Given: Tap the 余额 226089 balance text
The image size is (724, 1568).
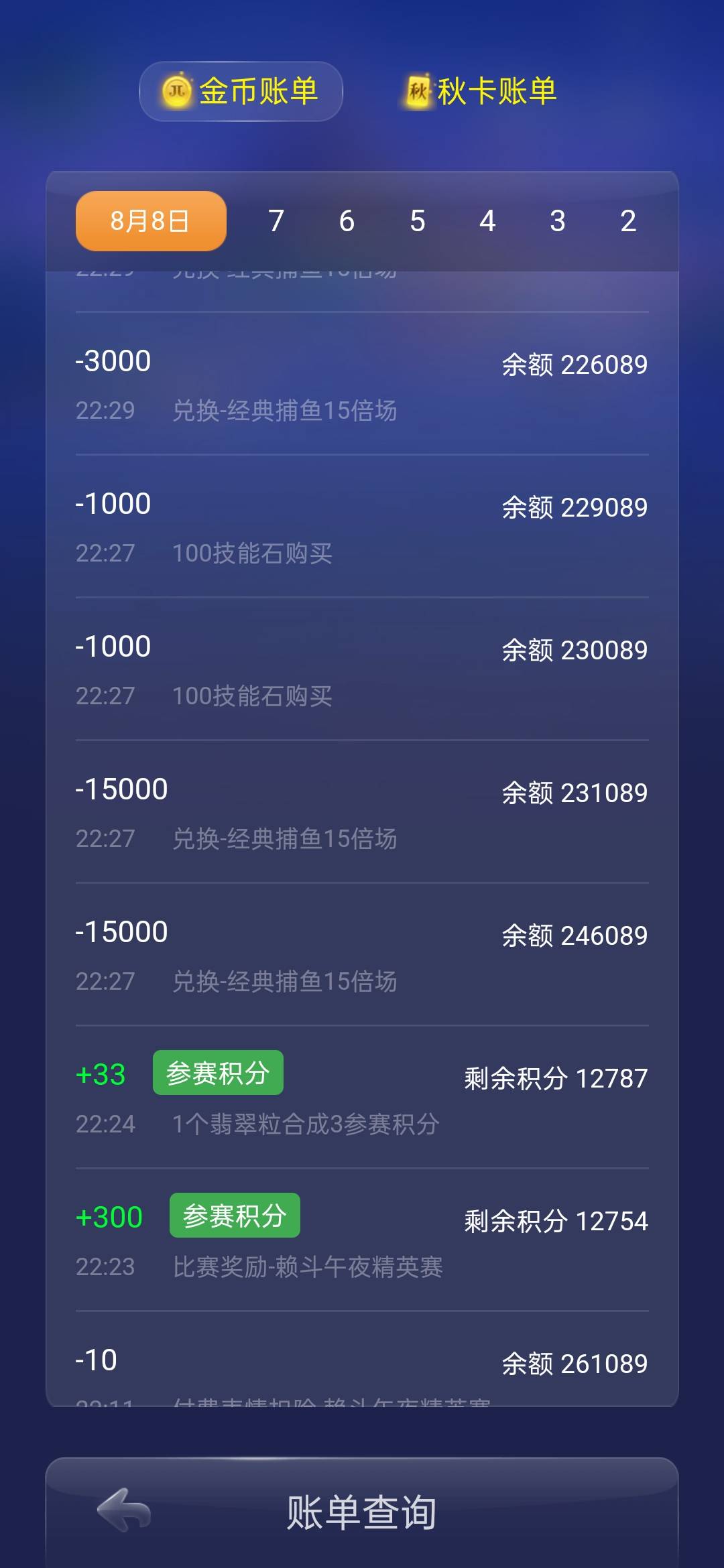Looking at the screenshot, I should click(573, 364).
